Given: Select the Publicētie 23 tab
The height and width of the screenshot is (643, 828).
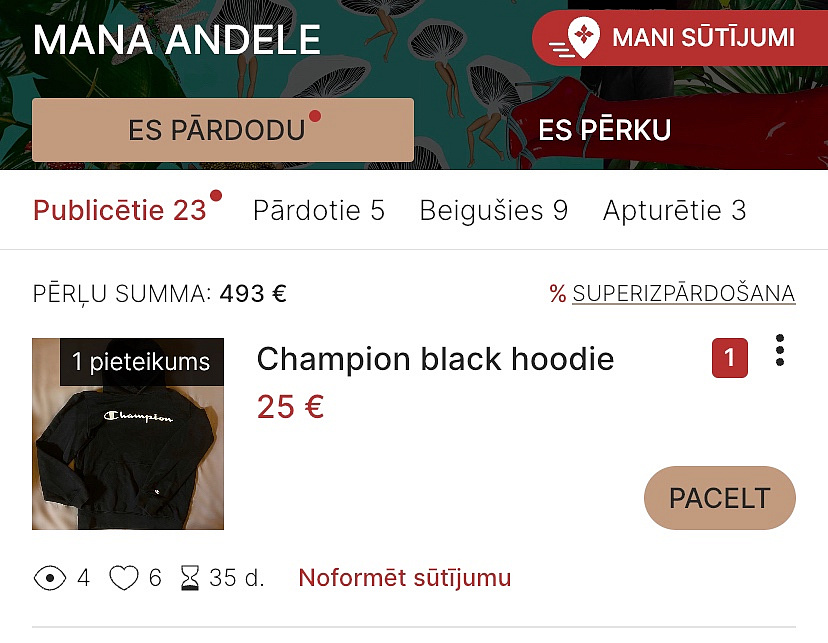Looking at the screenshot, I should [120, 211].
